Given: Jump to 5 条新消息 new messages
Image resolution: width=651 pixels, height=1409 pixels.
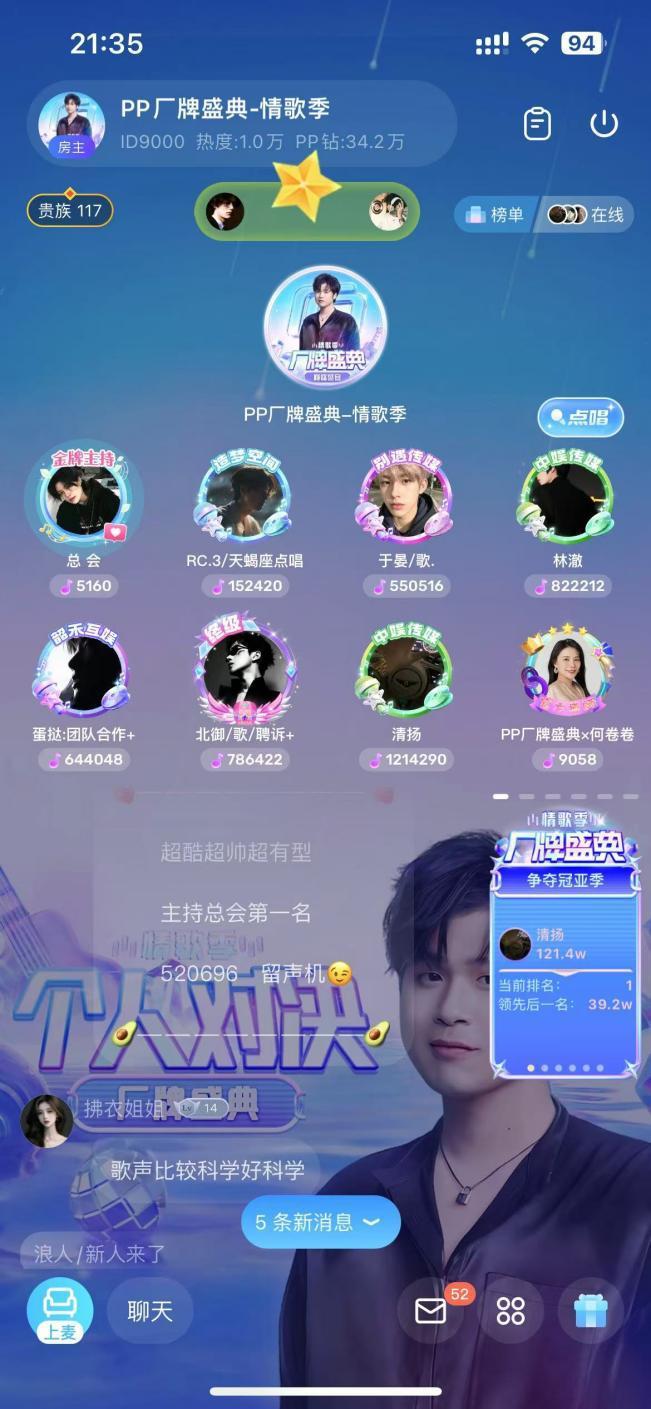Looking at the screenshot, I should 320,1221.
